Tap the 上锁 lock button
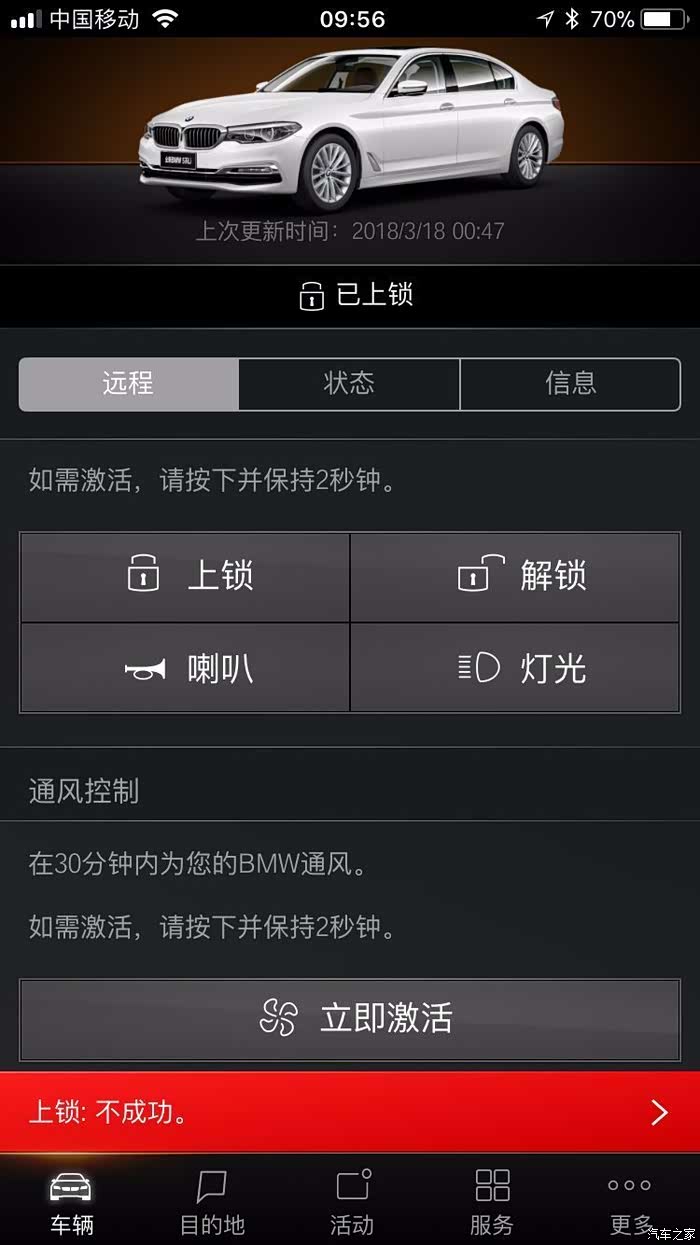This screenshot has width=700, height=1245. tap(186, 577)
